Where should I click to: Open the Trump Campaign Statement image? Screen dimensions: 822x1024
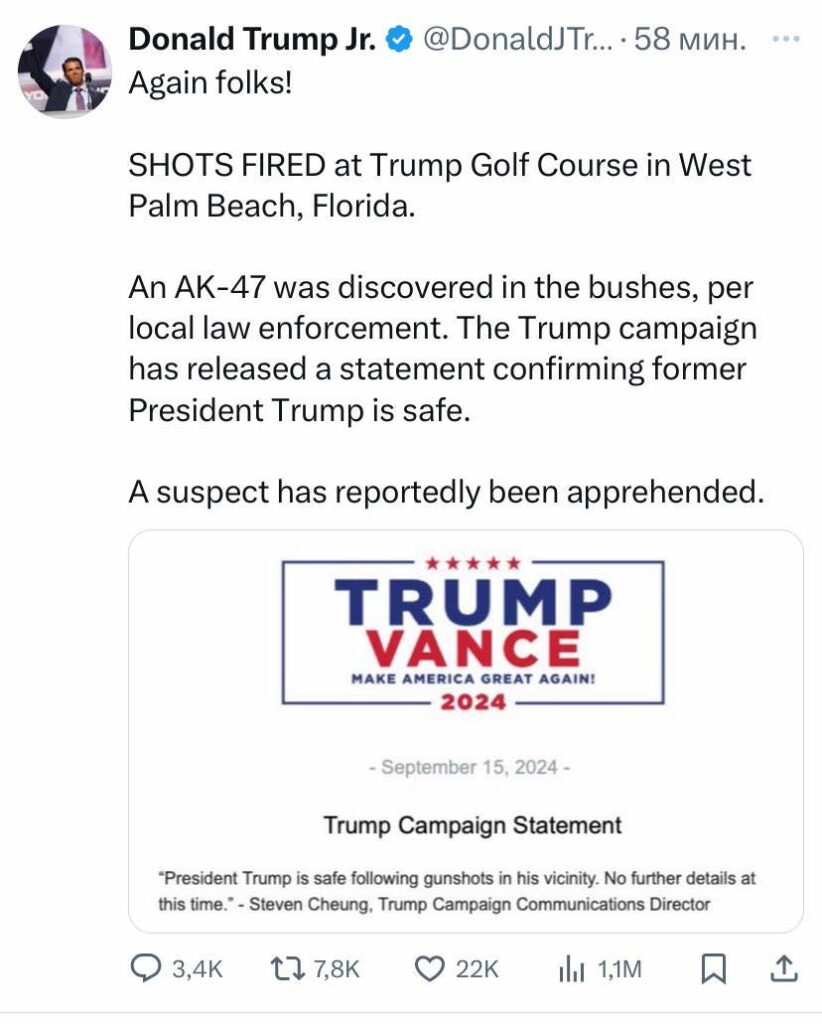pyautogui.click(x=466, y=731)
